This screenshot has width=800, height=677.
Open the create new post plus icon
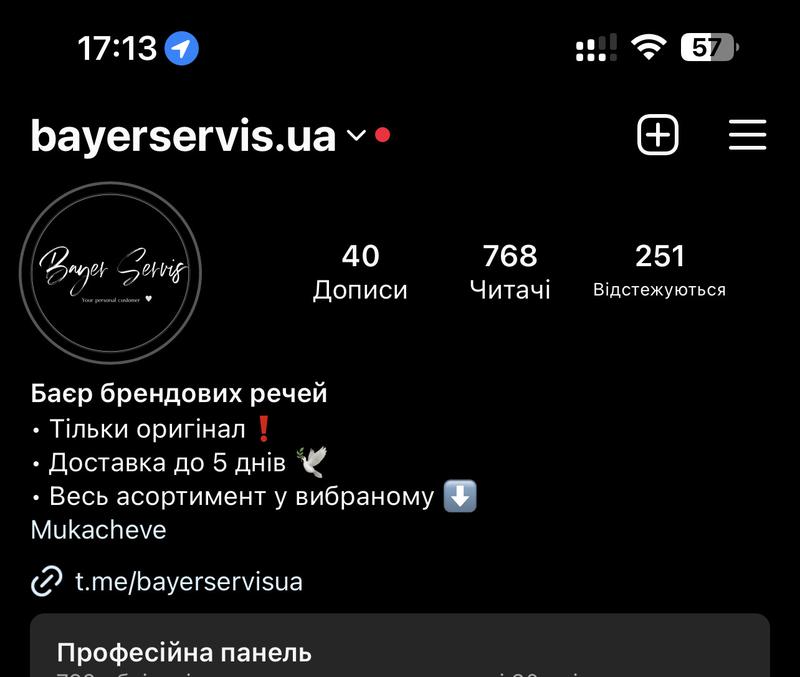click(x=657, y=135)
